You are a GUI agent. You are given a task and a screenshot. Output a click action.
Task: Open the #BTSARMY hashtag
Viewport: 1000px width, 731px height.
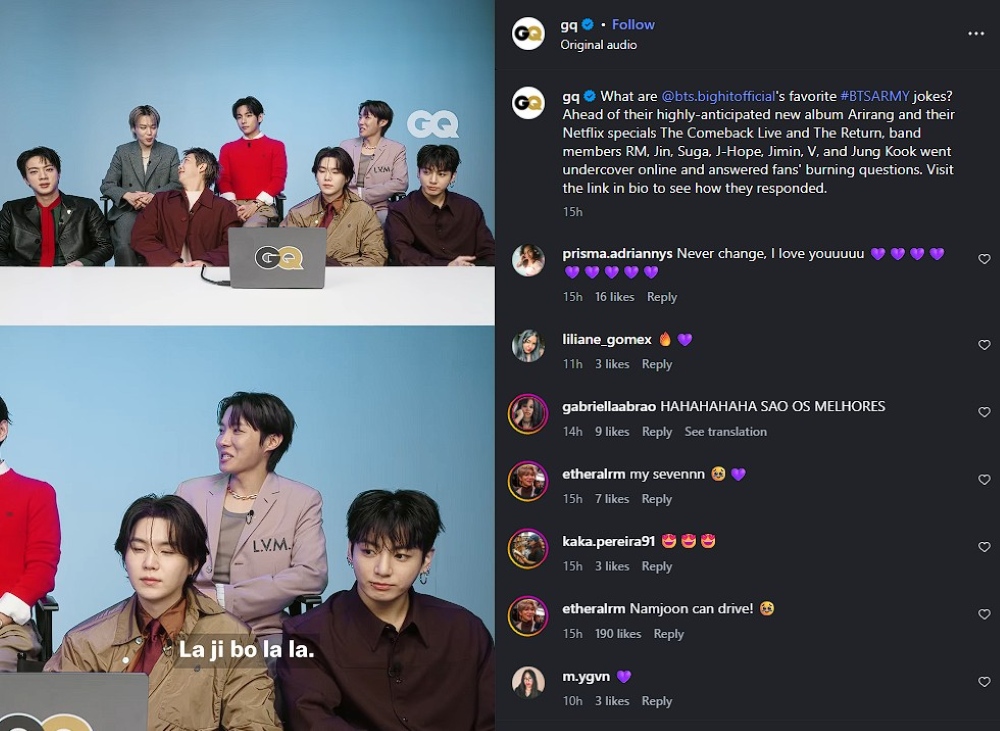click(x=875, y=97)
